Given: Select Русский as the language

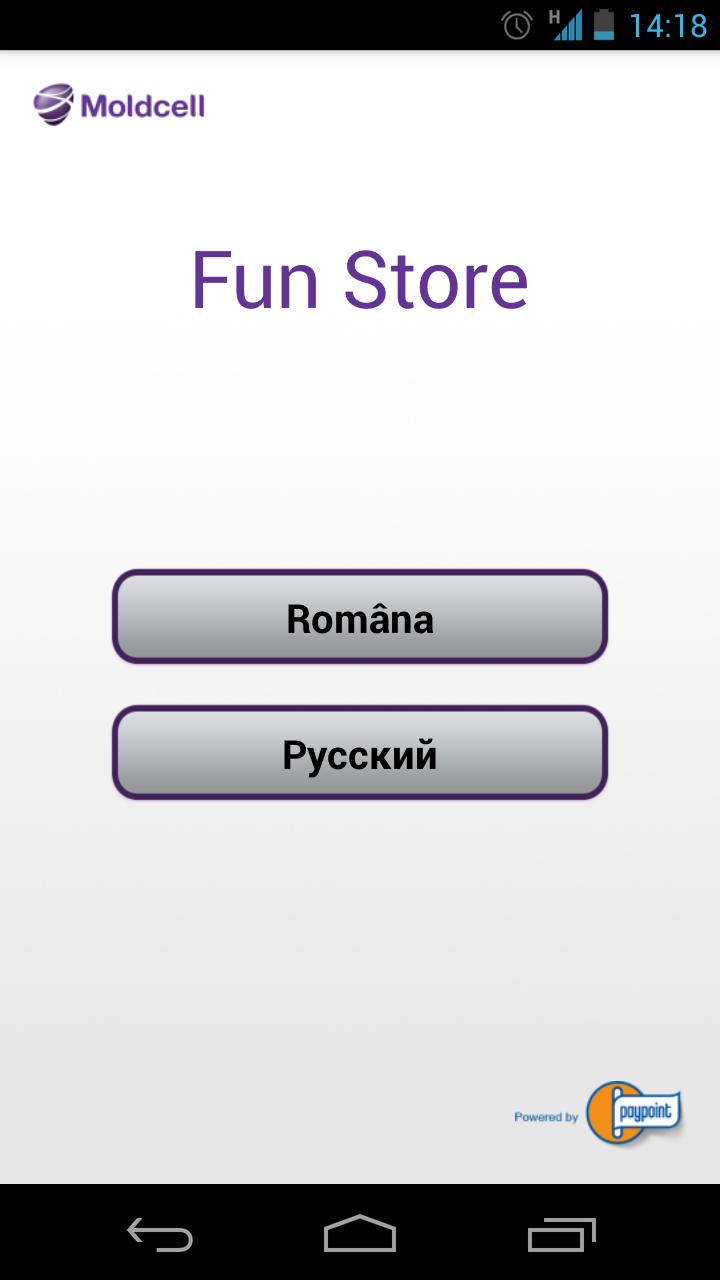Looking at the screenshot, I should point(360,754).
